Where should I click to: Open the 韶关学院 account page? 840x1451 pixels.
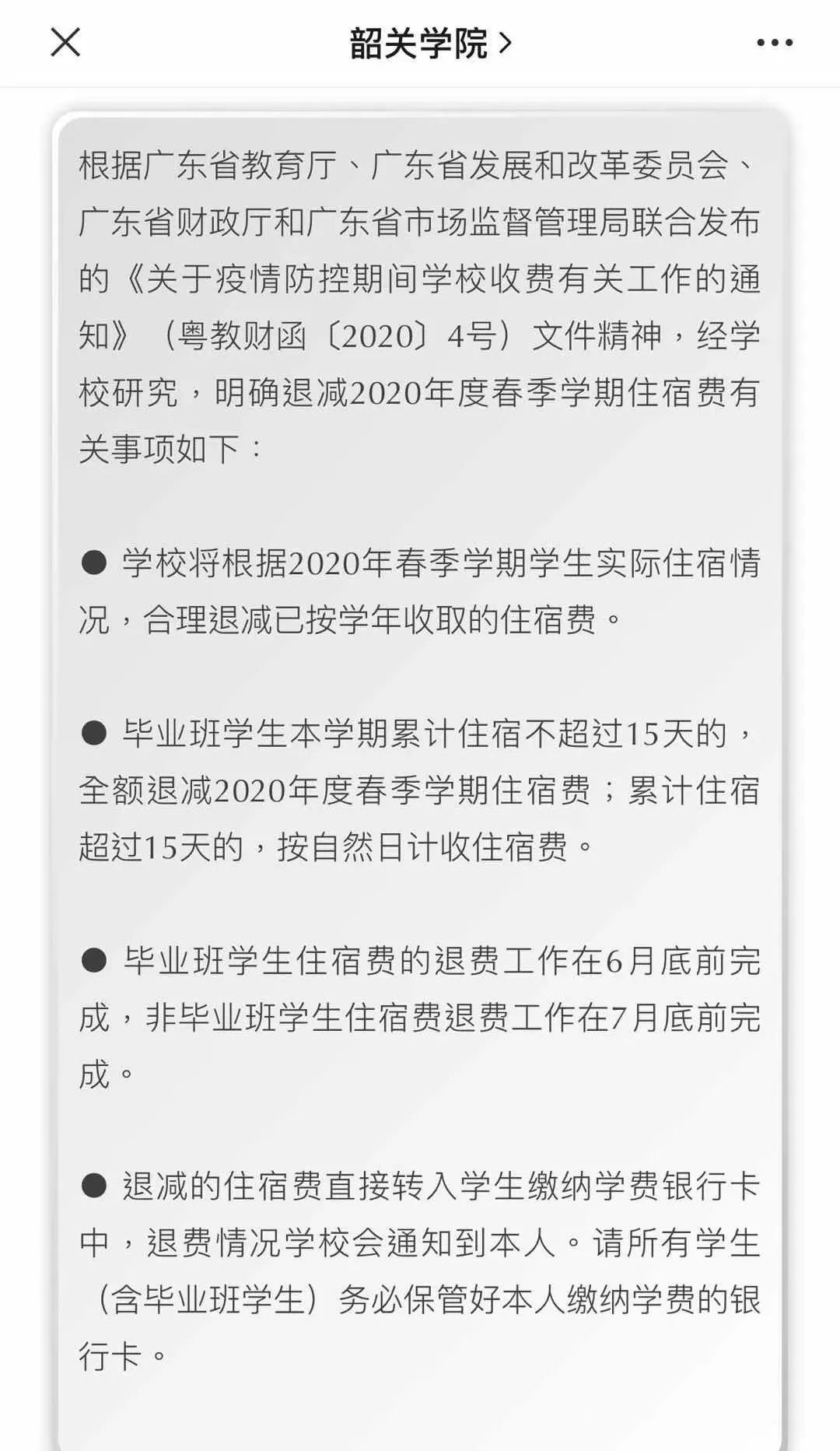coord(430,44)
